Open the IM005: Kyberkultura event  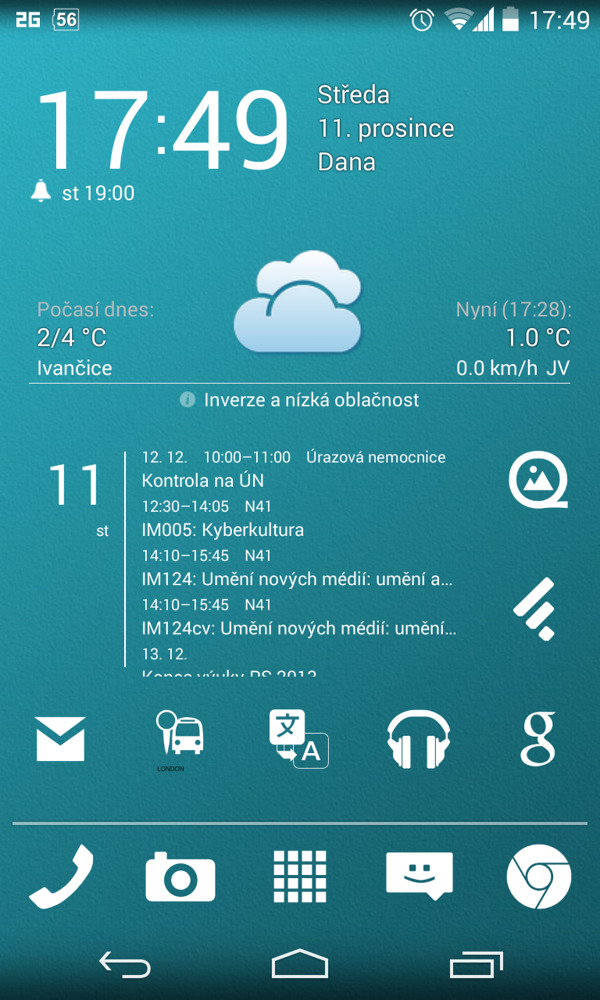pyautogui.click(x=222, y=530)
